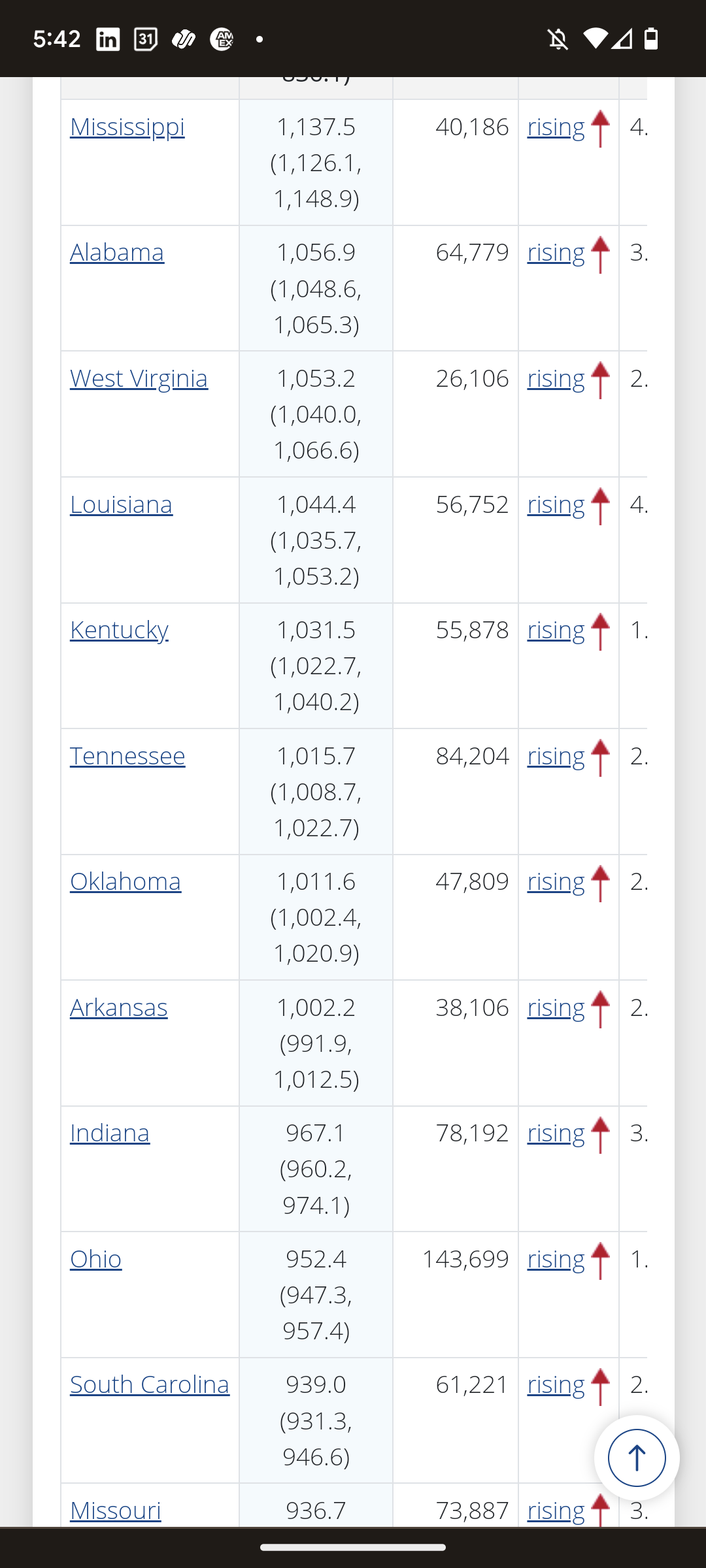Open the rising trend link for Tennessee
706x1568 pixels.
click(x=556, y=756)
